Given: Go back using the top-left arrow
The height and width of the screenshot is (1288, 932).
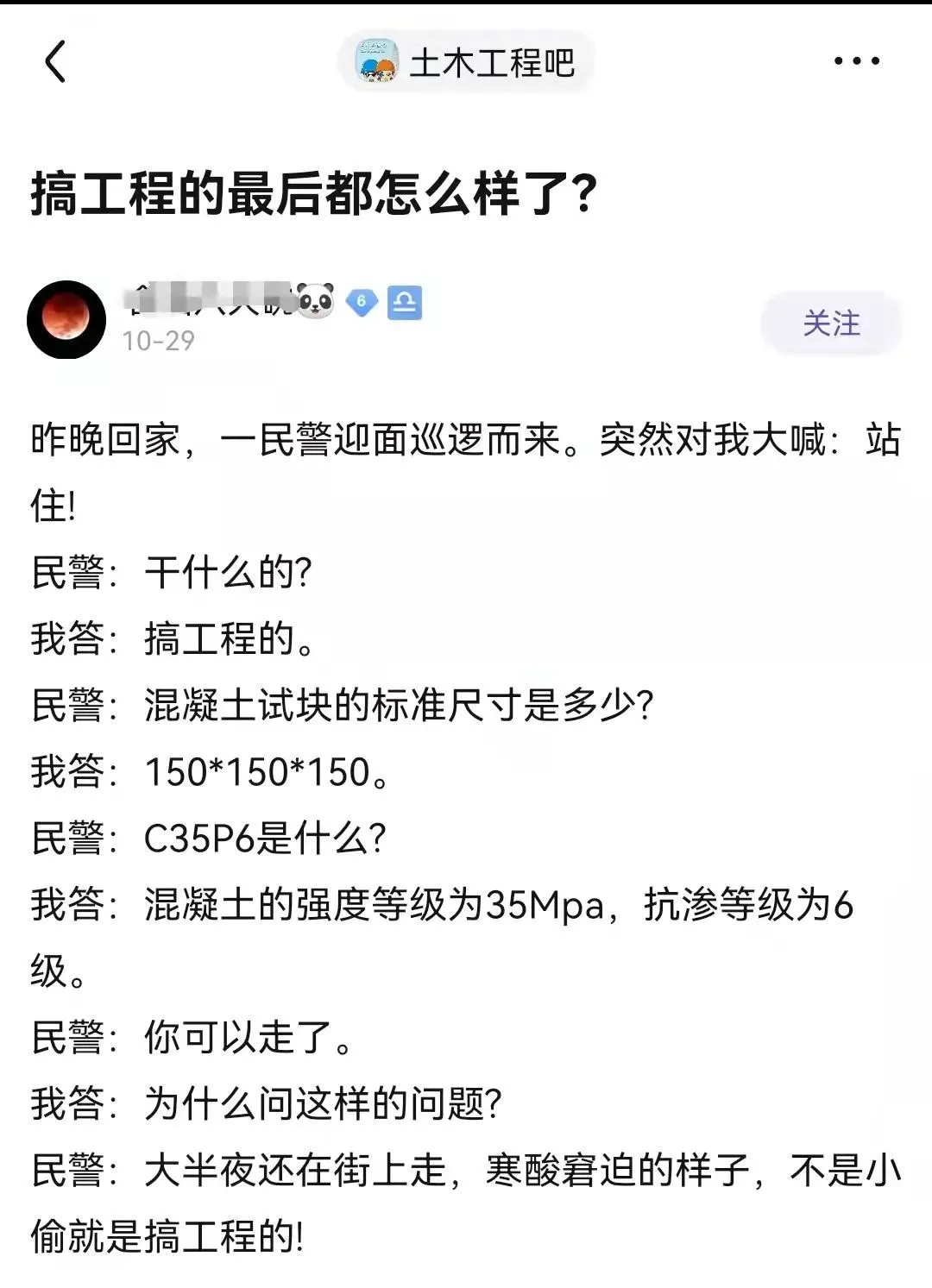Looking at the screenshot, I should pos(55,62).
